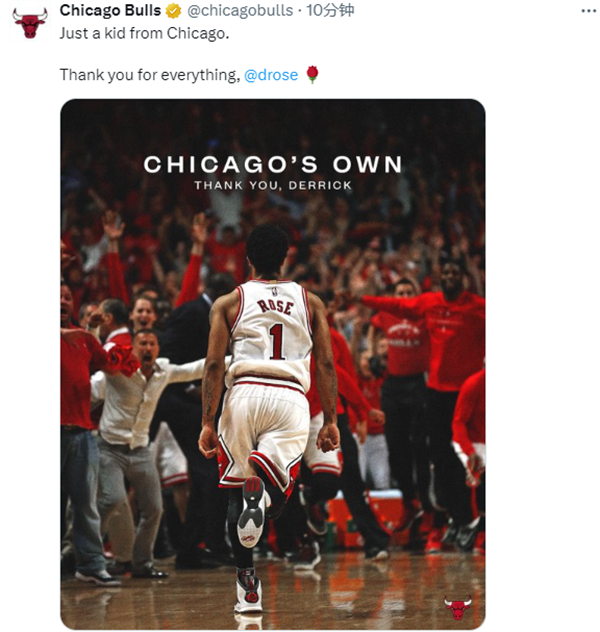Open the @drose mention link
The width and height of the screenshot is (600, 632).
pos(271,75)
